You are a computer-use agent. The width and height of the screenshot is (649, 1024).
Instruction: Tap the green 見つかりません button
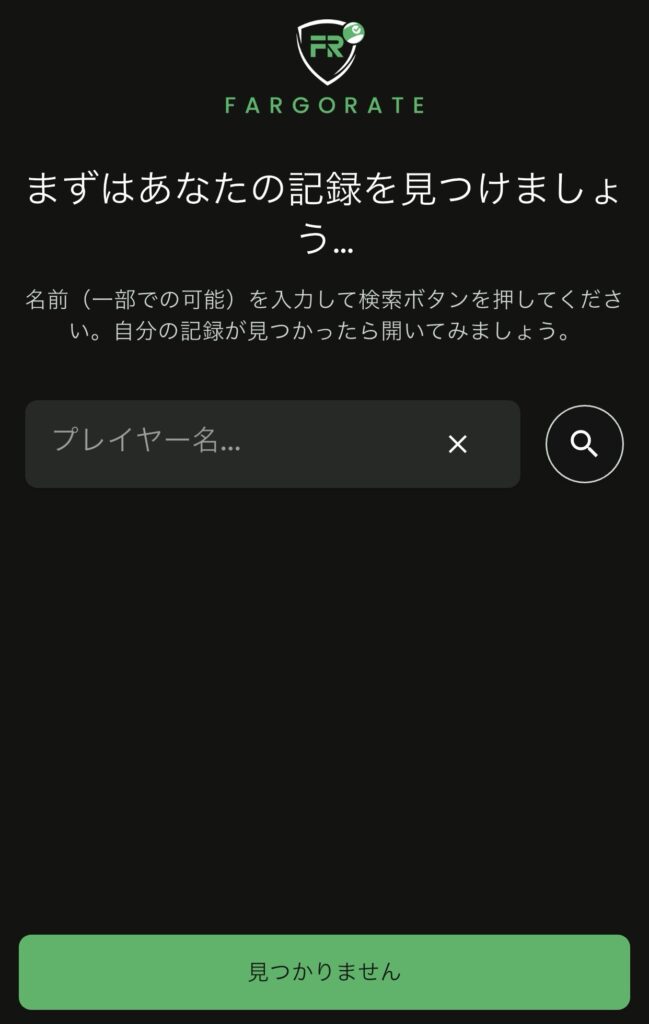pos(324,971)
